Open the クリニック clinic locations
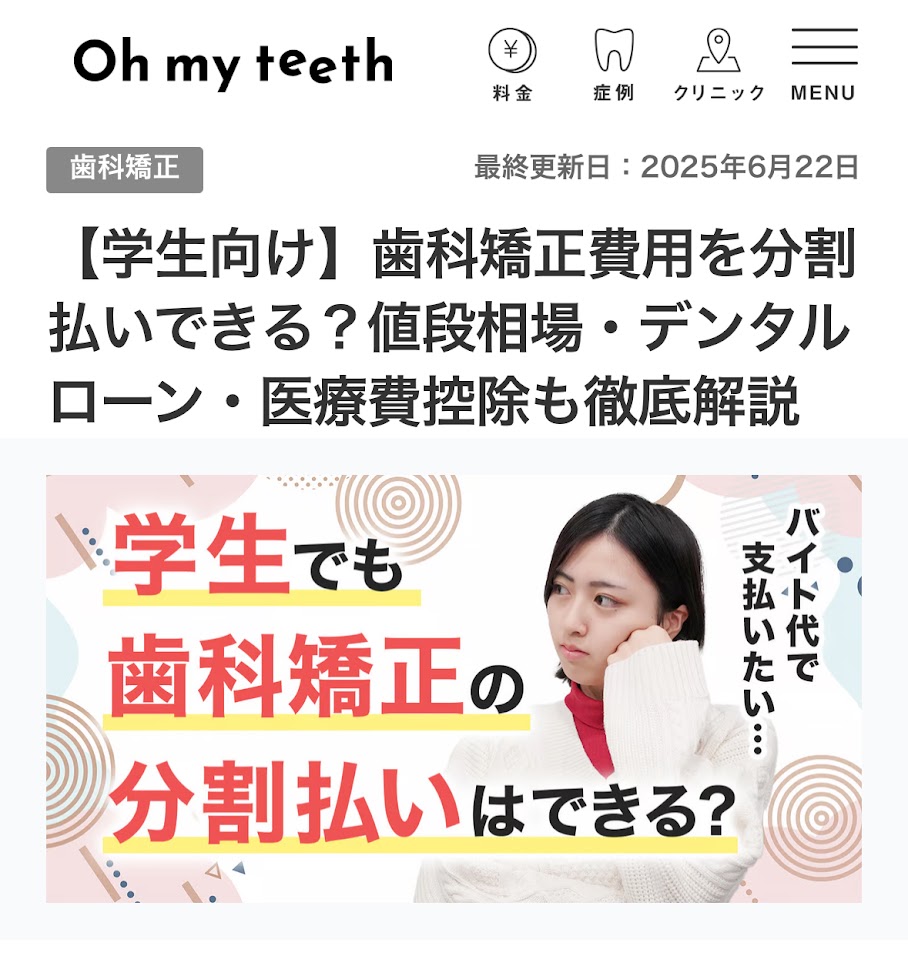Viewport: 908px width, 966px height. click(718, 63)
